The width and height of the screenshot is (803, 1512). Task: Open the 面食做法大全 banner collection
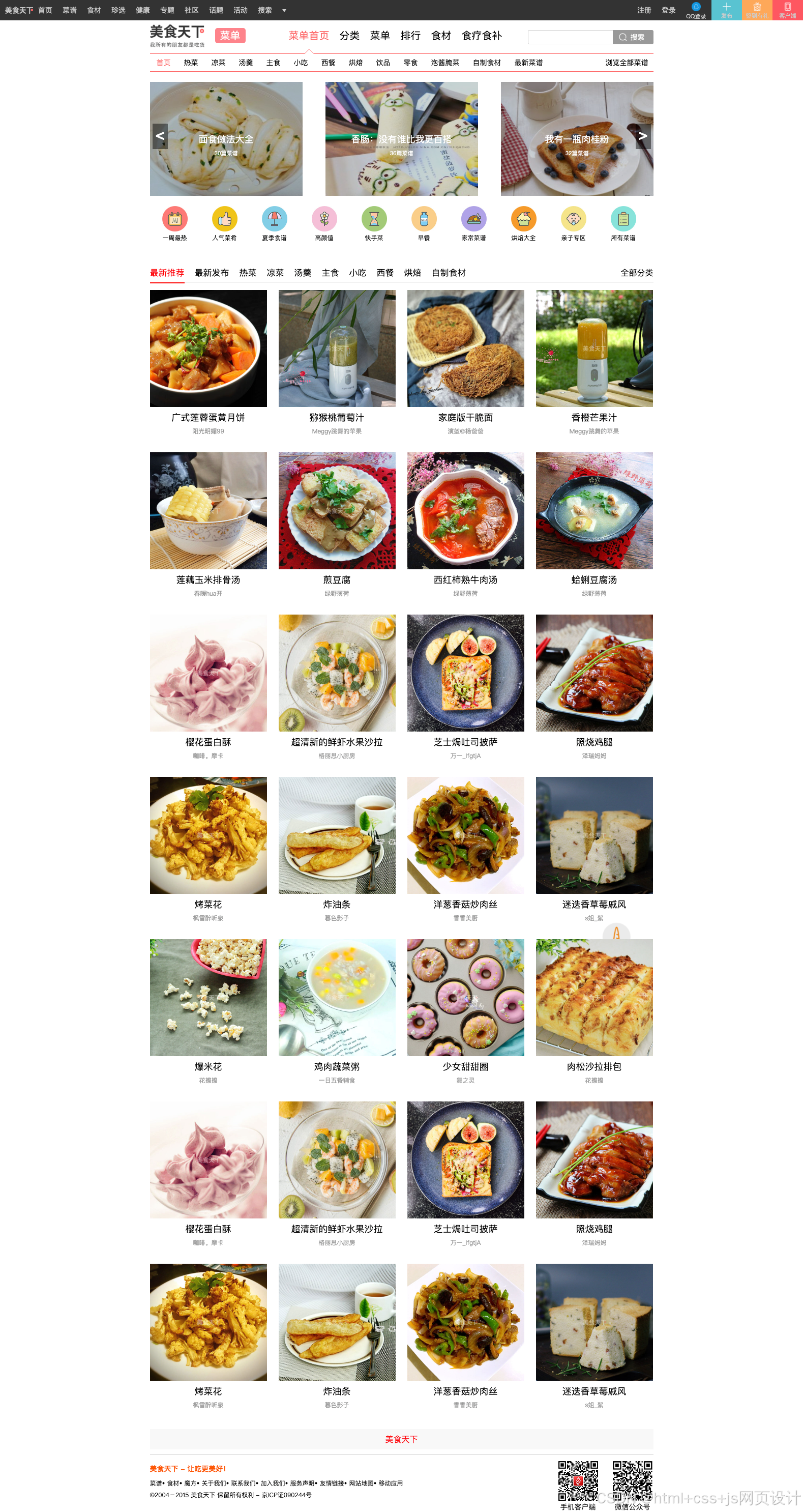coord(226,139)
